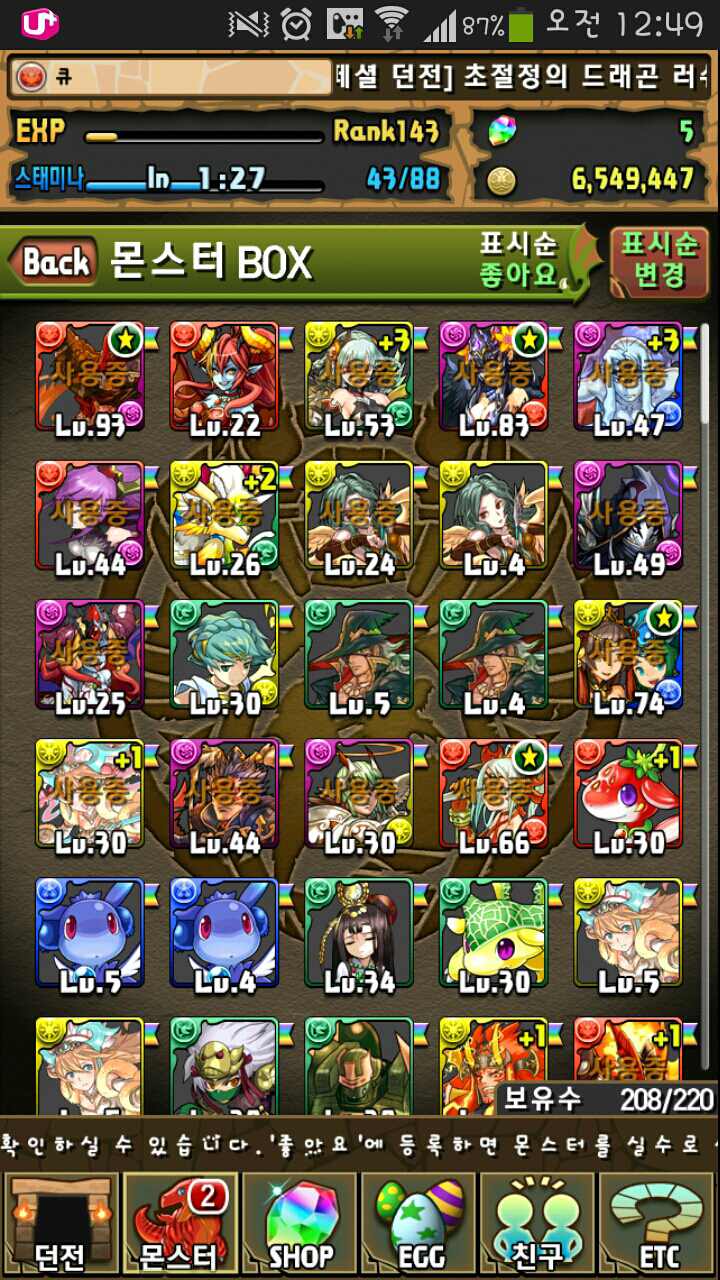The height and width of the screenshot is (1280, 720).
Task: Select the Lv.93 monster
Action: (90, 378)
